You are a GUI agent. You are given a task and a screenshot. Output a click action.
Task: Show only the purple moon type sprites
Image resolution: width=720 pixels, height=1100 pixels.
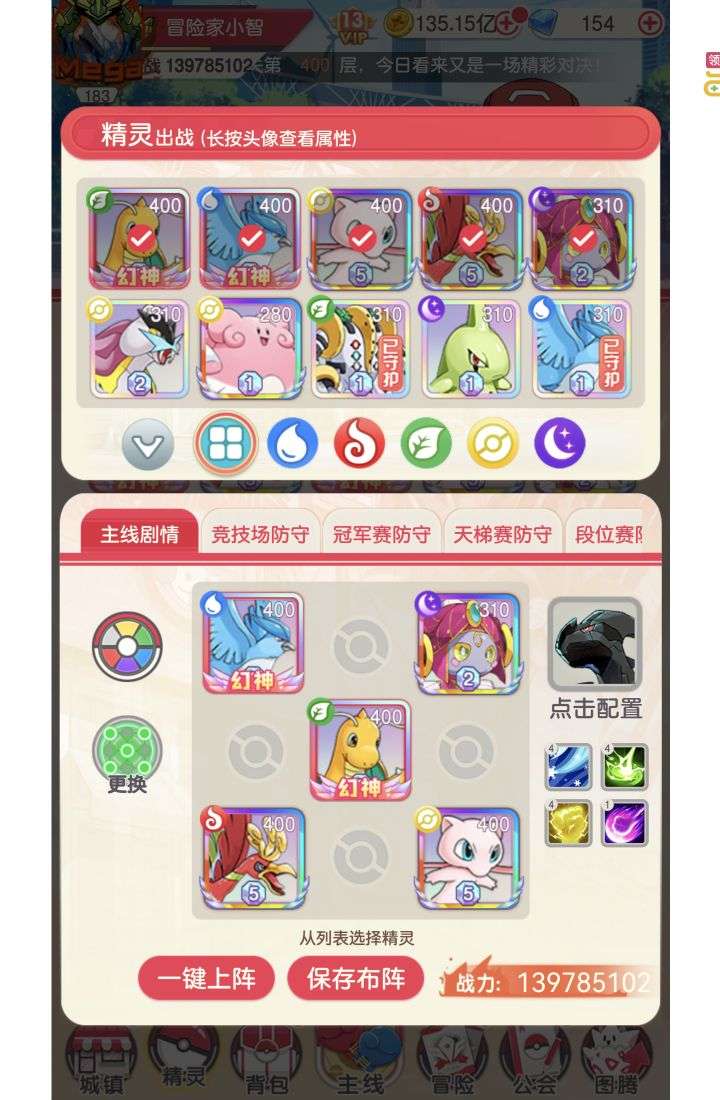pyautogui.click(x=559, y=444)
